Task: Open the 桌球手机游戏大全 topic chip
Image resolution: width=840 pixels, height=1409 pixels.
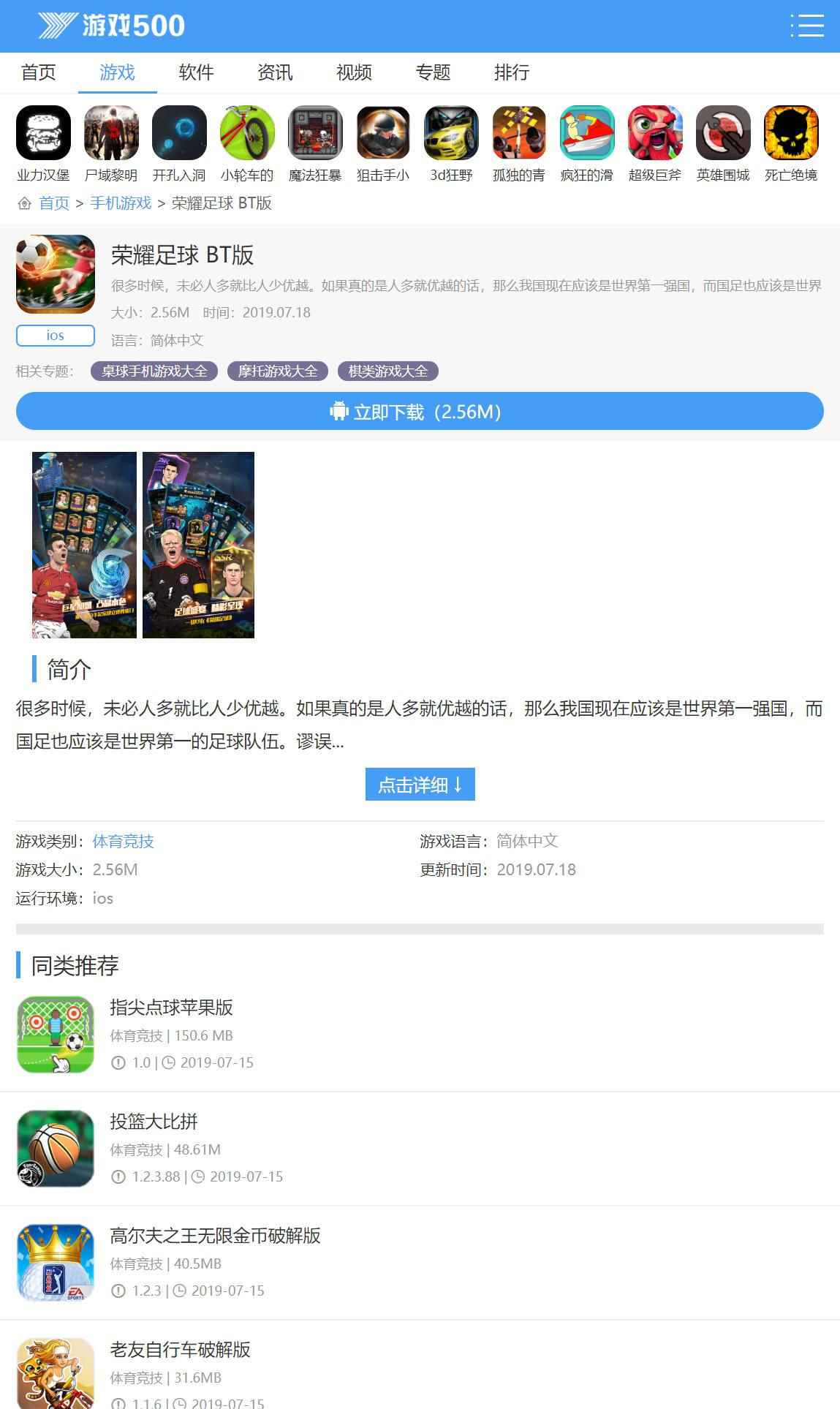Action: 154,371
